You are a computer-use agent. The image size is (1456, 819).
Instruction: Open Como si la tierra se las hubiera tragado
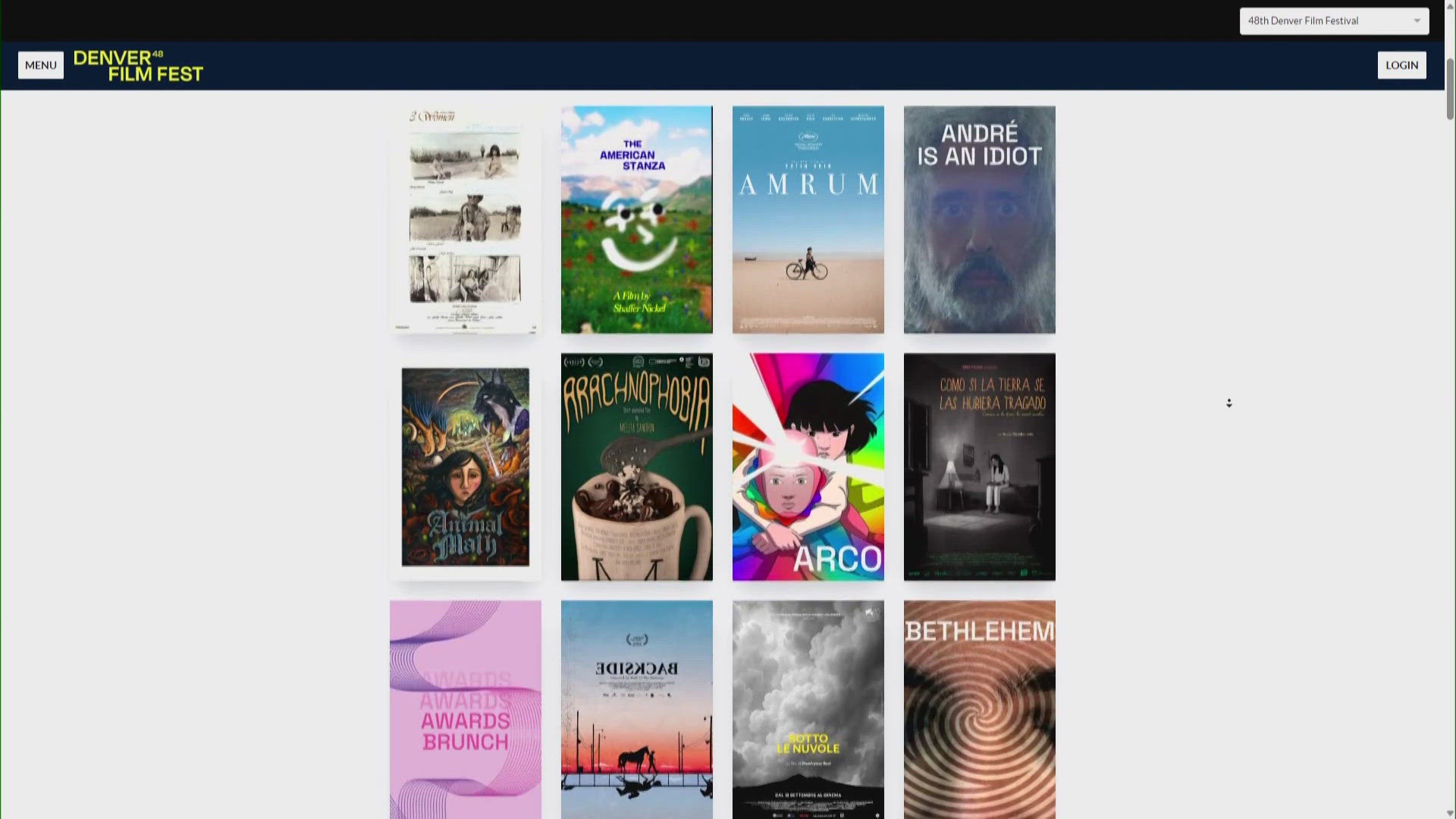point(980,467)
